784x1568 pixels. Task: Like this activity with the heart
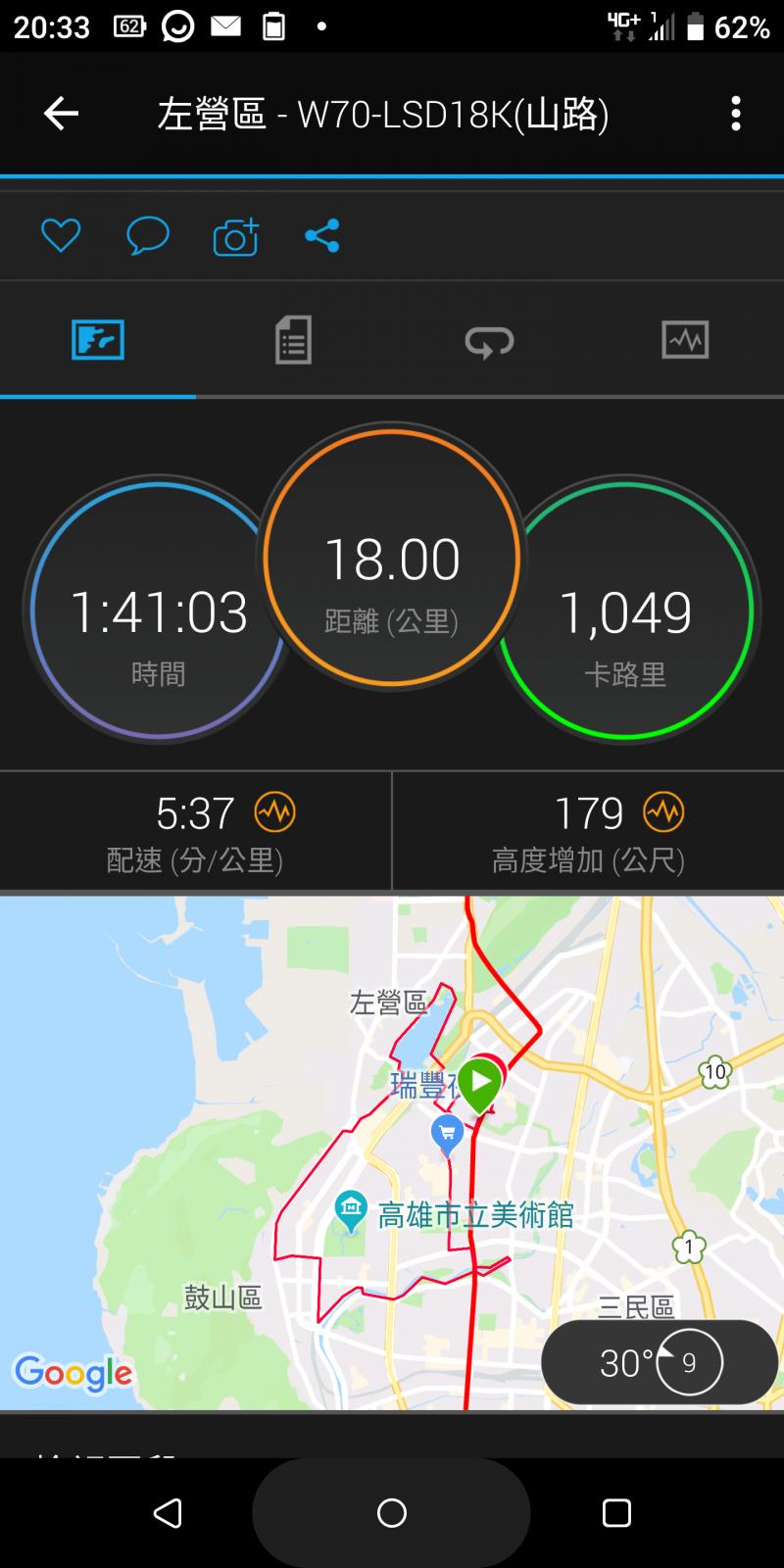pyautogui.click(x=61, y=236)
